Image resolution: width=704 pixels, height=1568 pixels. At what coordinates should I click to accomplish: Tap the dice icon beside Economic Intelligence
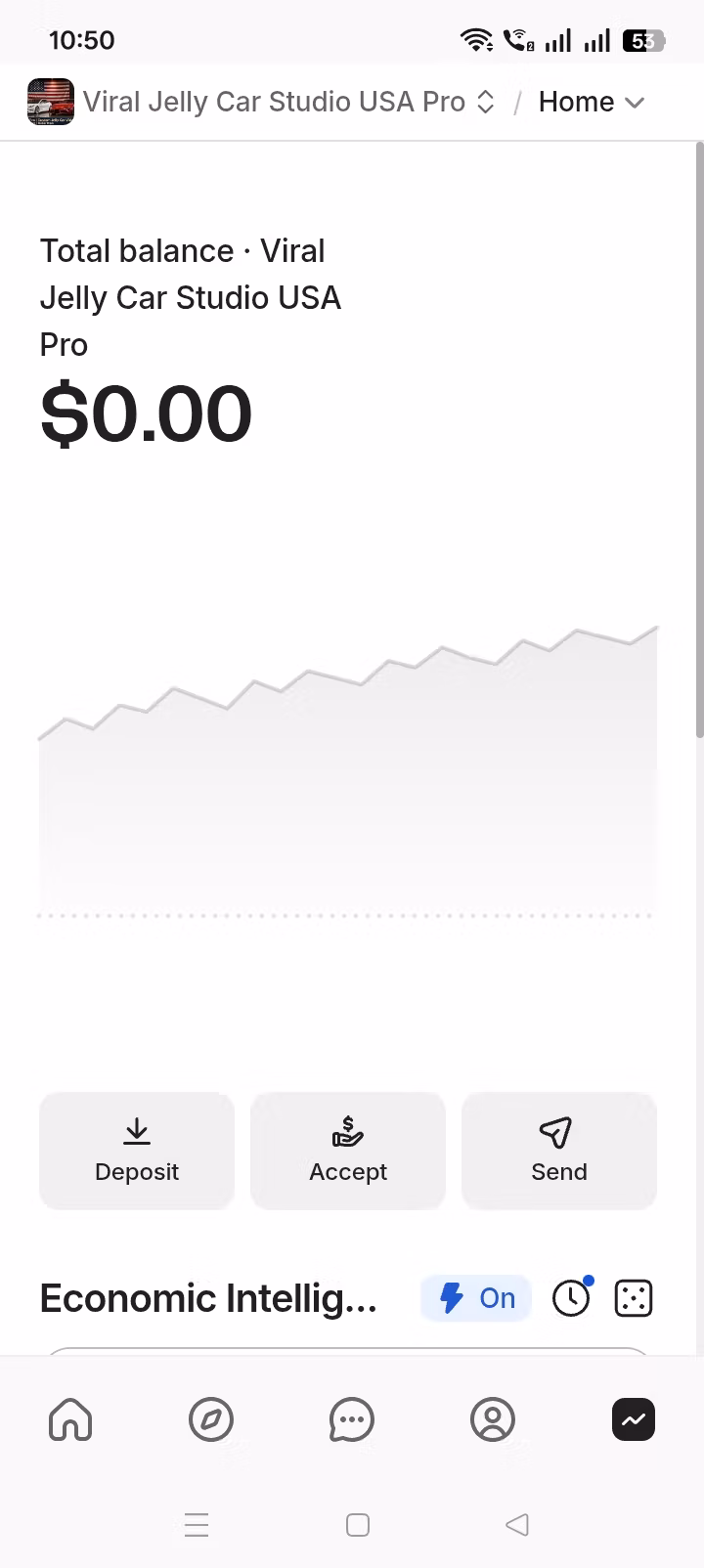point(634,1298)
